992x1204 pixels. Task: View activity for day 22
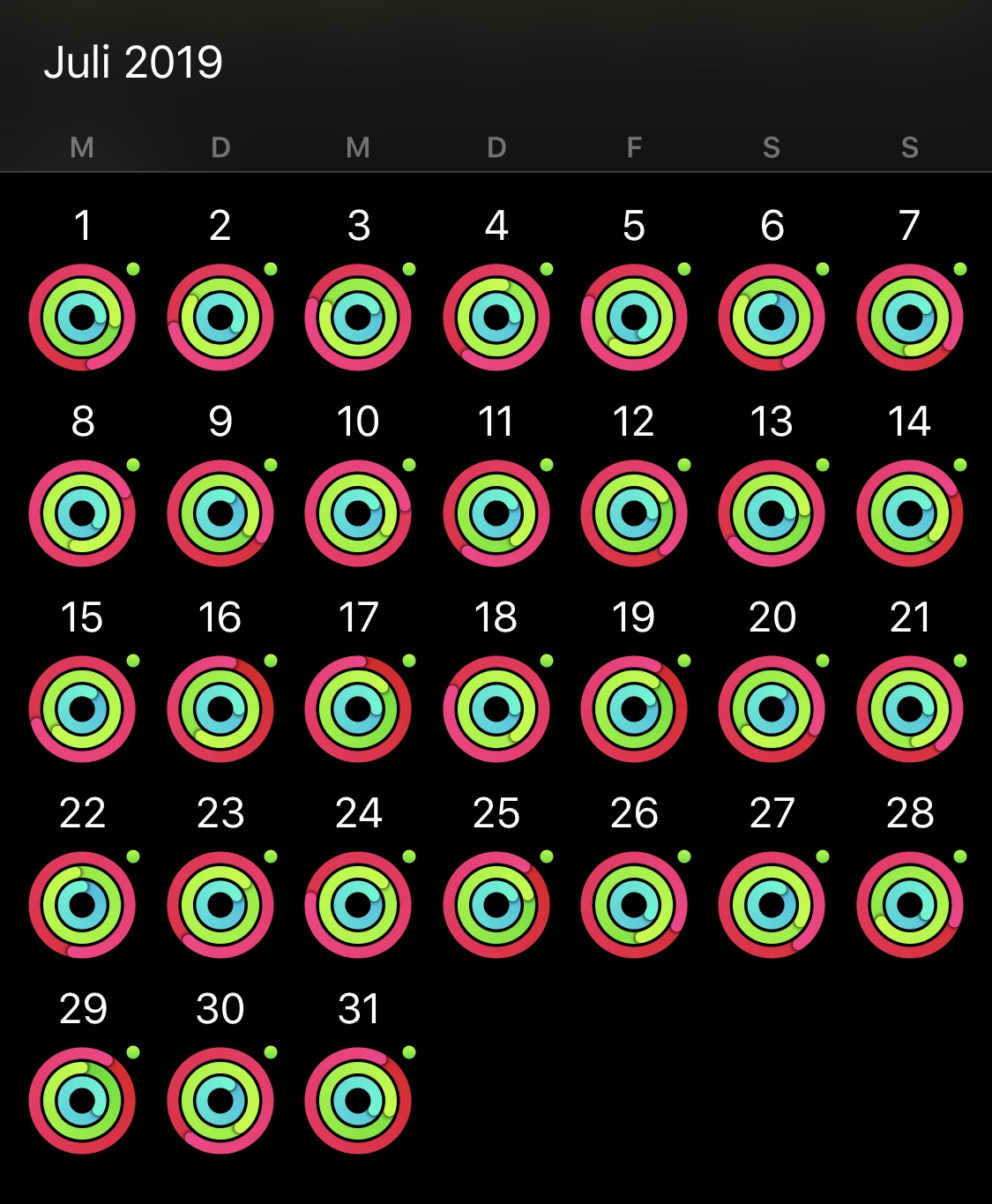[x=82, y=905]
